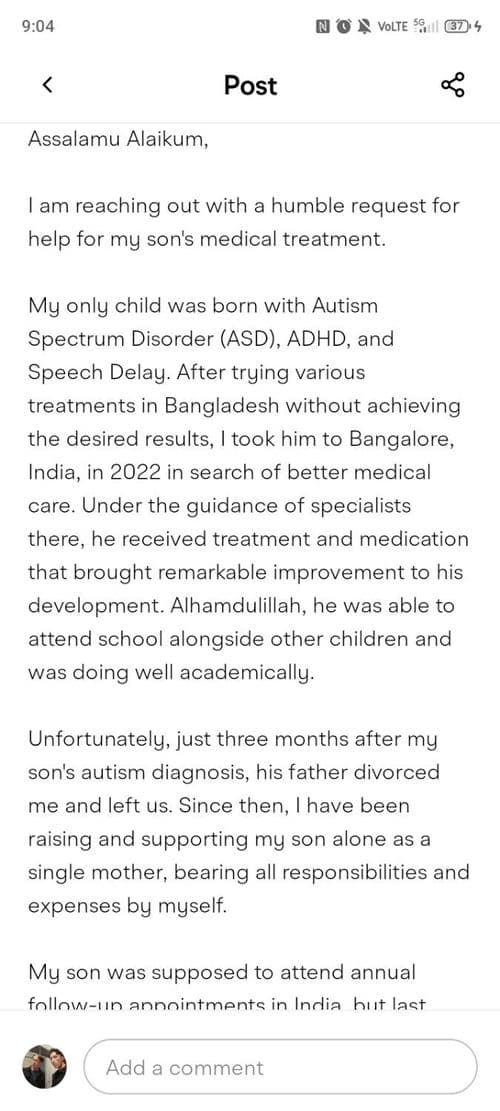The height and width of the screenshot is (1111, 500).
Task: Tap the Add a comment field
Action: click(280, 1067)
